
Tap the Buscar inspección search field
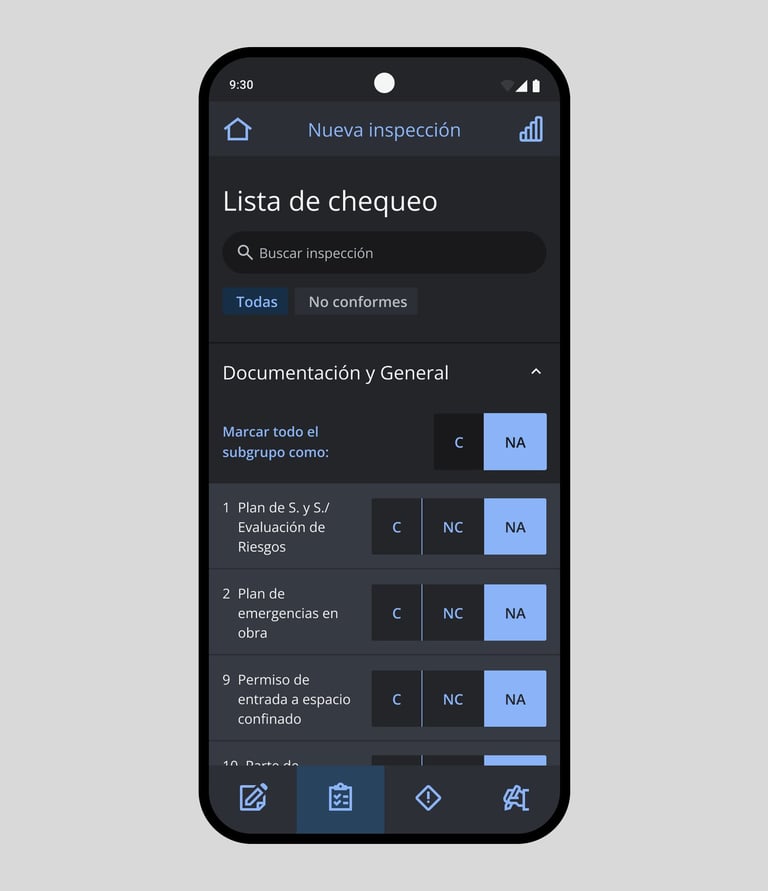point(384,253)
